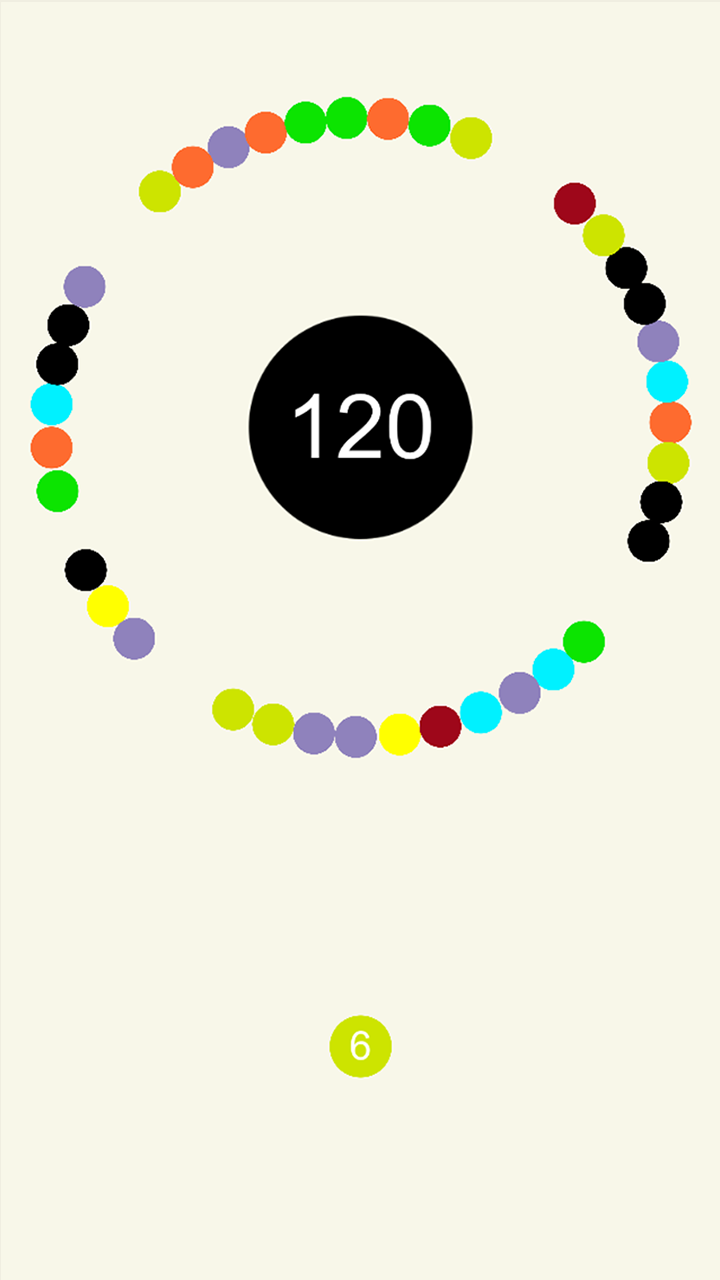The width and height of the screenshot is (720, 1280).
Task: Click the cyan dot on the left arc
Action: pyautogui.click(x=51, y=405)
